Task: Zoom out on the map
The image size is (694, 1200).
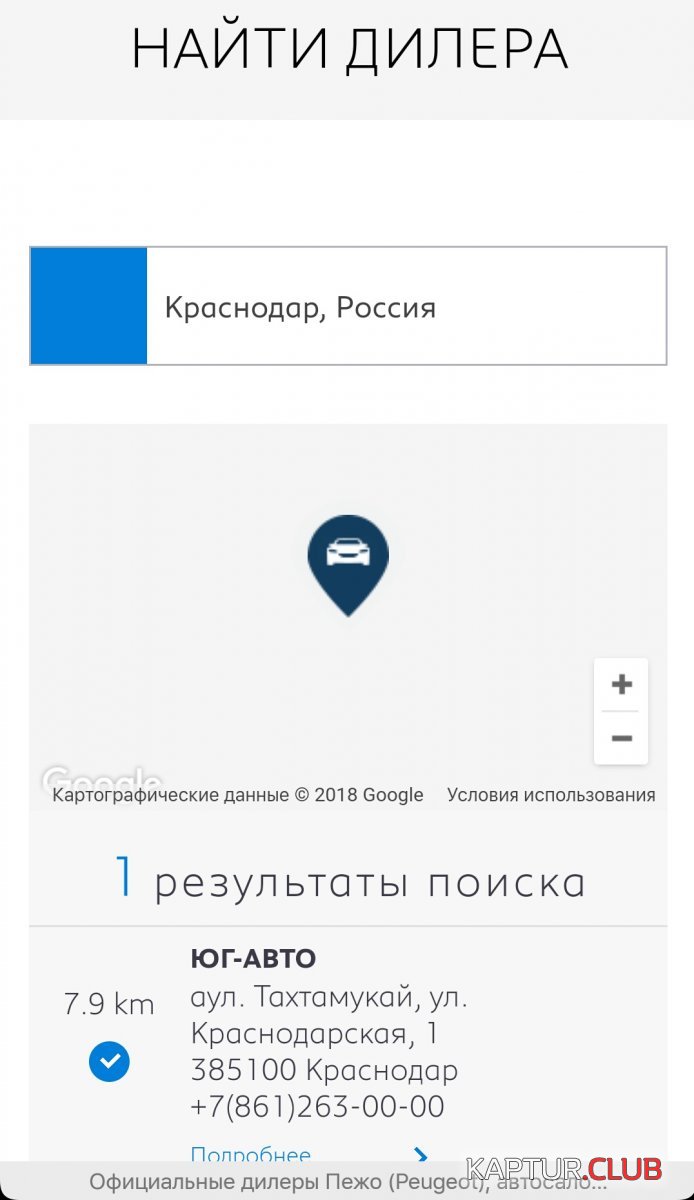Action: (621, 739)
